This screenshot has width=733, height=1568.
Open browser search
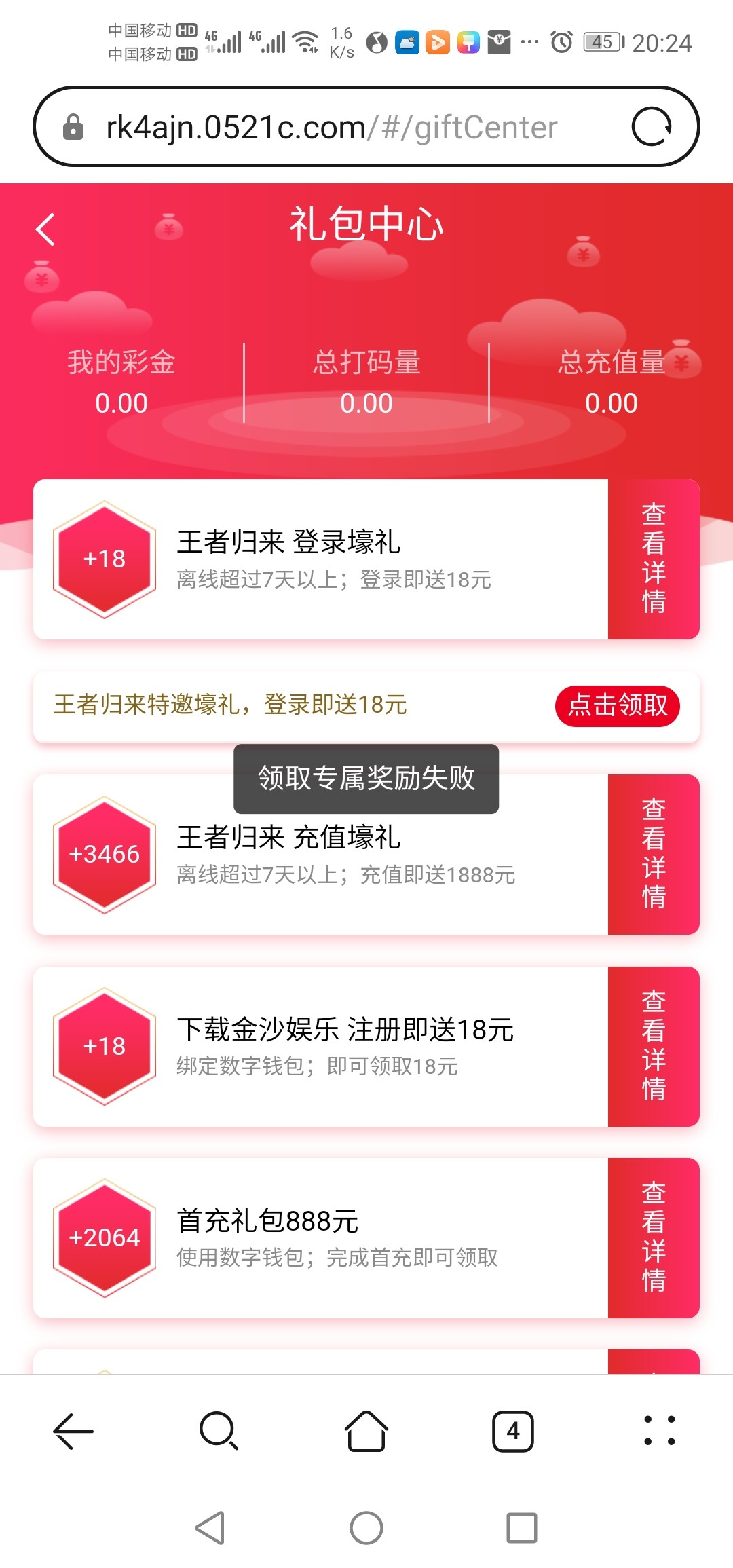tap(219, 1431)
